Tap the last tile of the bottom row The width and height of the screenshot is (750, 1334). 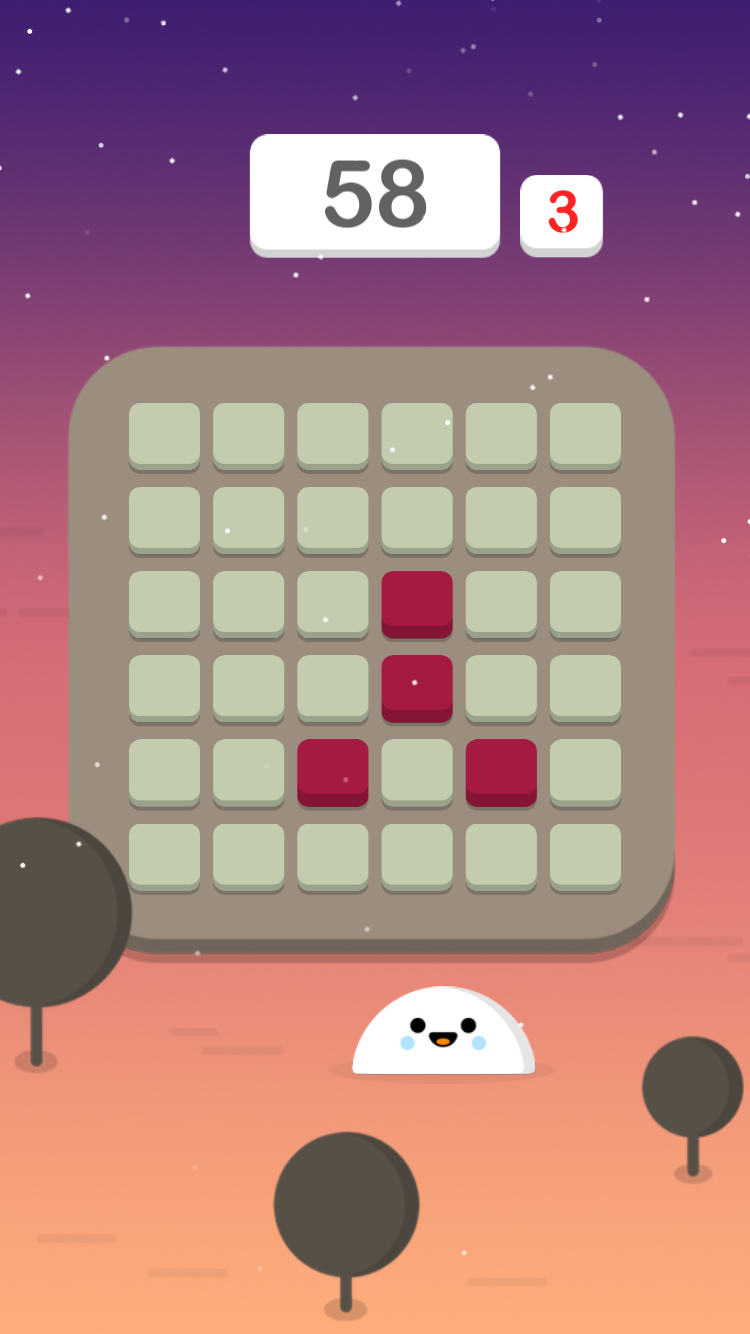(585, 855)
